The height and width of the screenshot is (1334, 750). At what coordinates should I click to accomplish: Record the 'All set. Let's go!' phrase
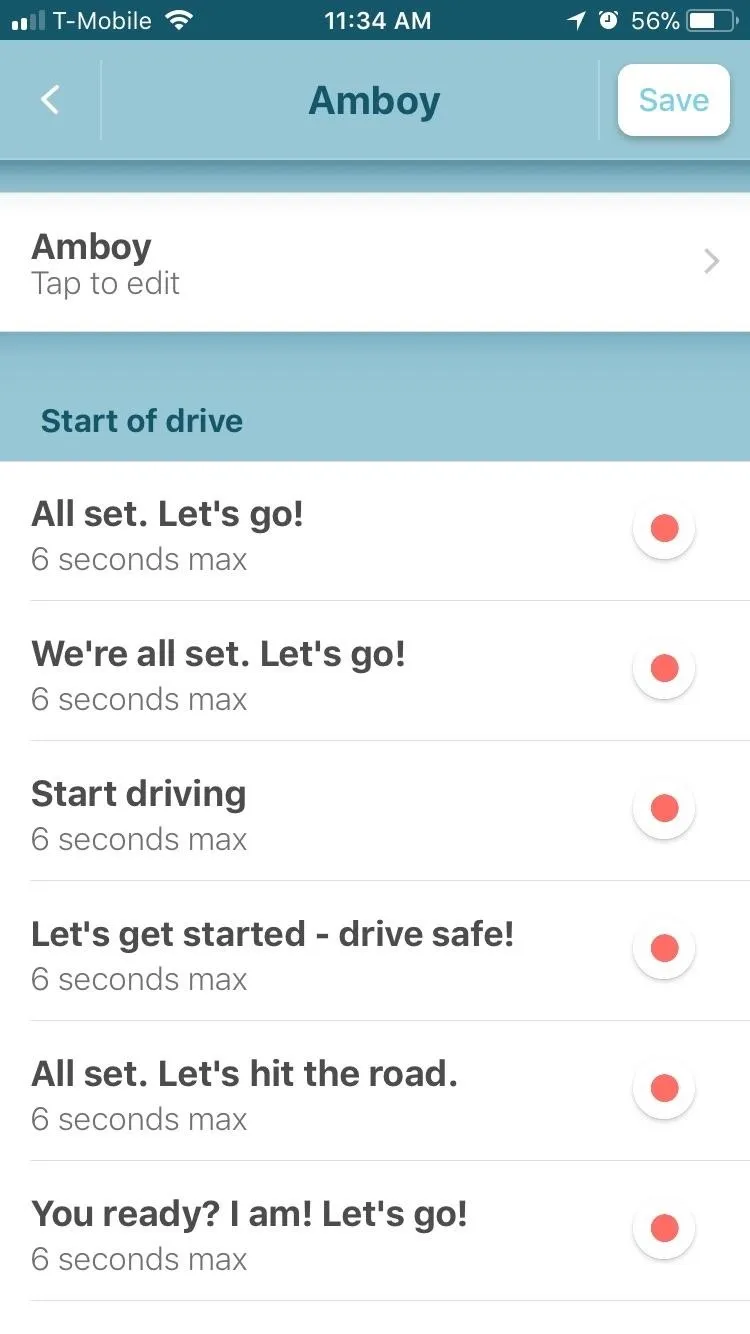tap(664, 528)
